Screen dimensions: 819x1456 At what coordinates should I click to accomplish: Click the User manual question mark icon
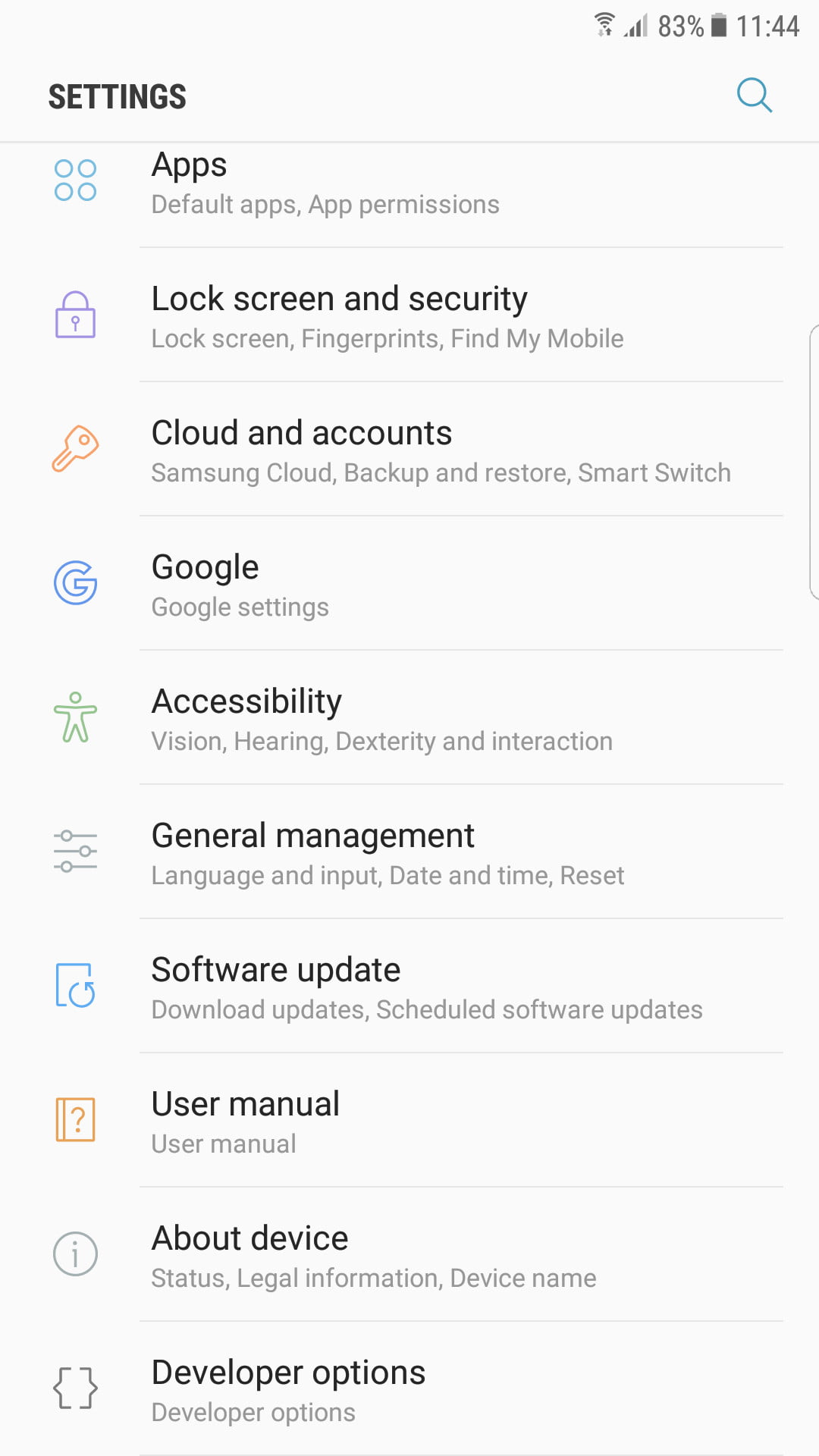tap(75, 1121)
